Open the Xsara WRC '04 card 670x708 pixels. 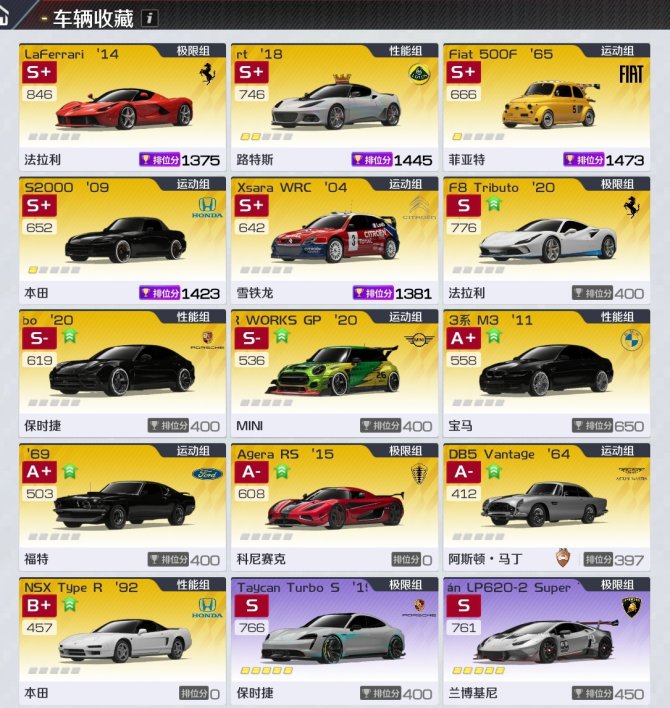point(334,240)
